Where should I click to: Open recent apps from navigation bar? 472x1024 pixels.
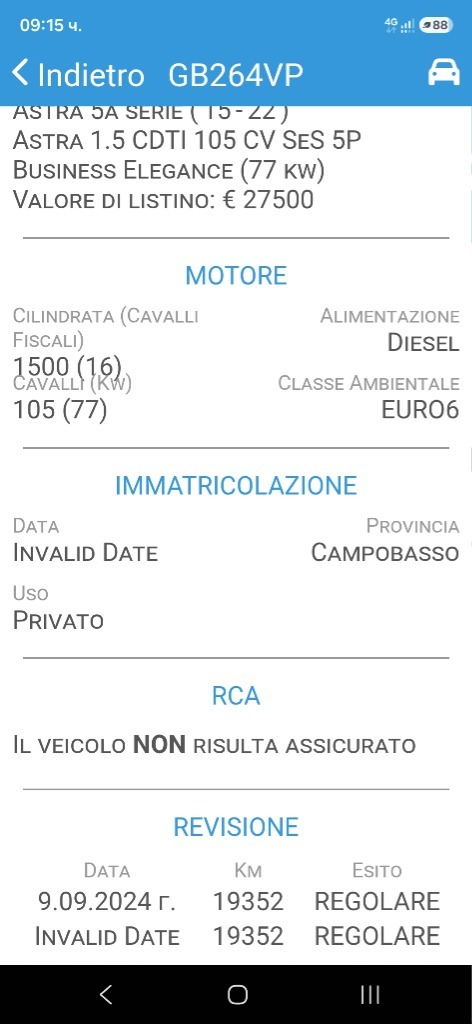click(370, 995)
